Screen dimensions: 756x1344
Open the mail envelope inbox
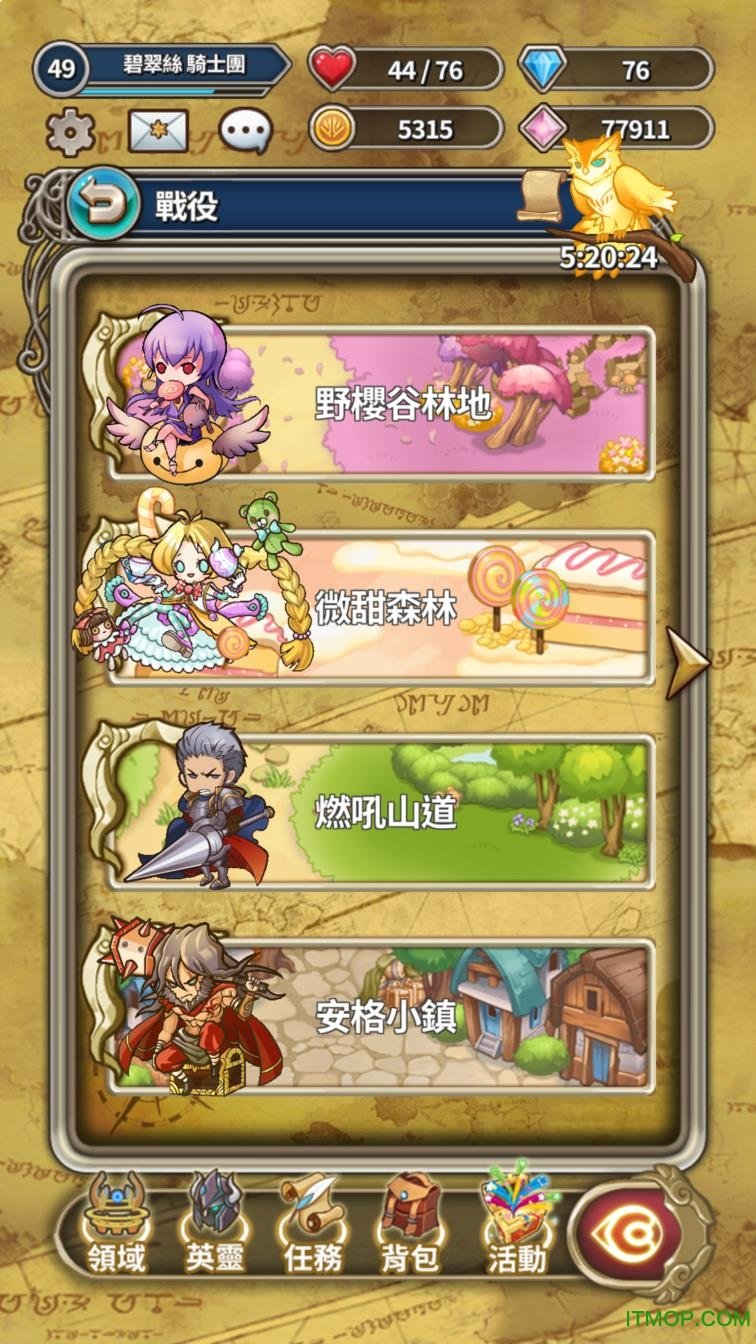(158, 131)
